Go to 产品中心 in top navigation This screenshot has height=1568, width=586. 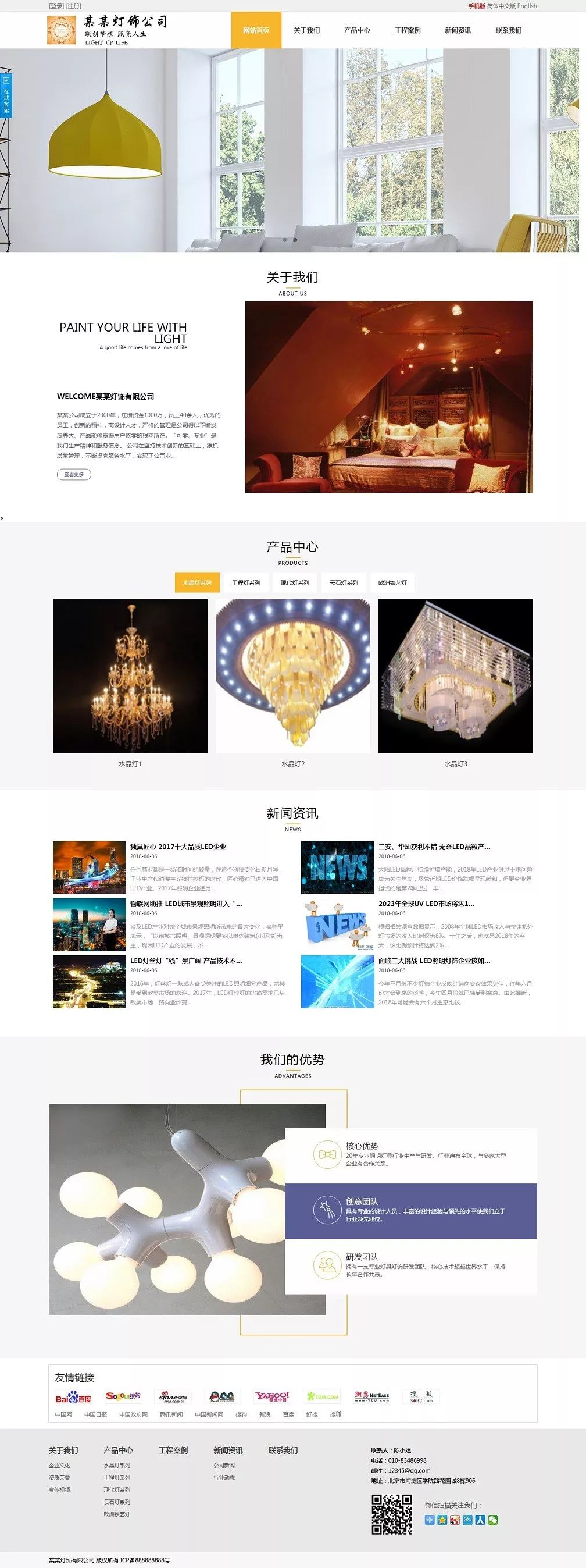coord(356,30)
